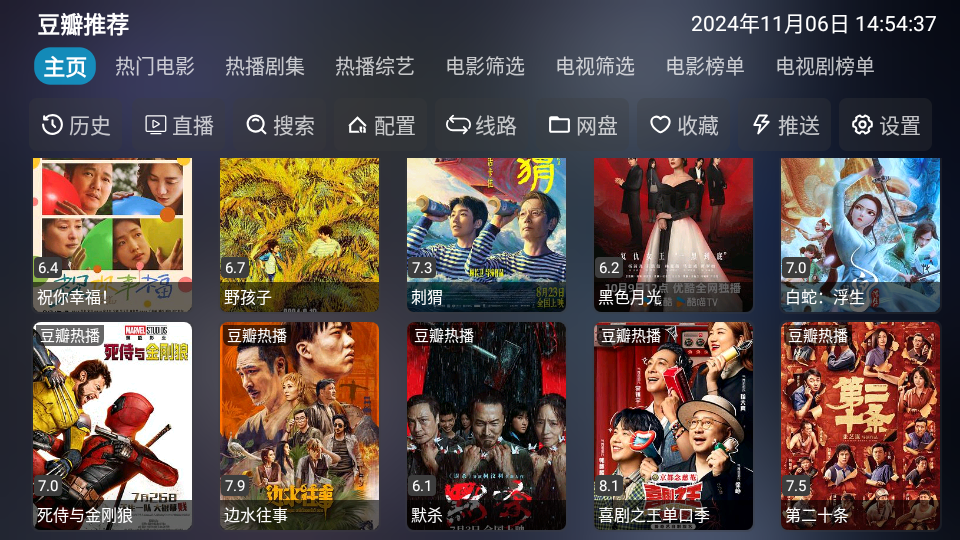This screenshot has width=960, height=540.
Task: Select the 热播综艺 tab
Action: coord(375,67)
